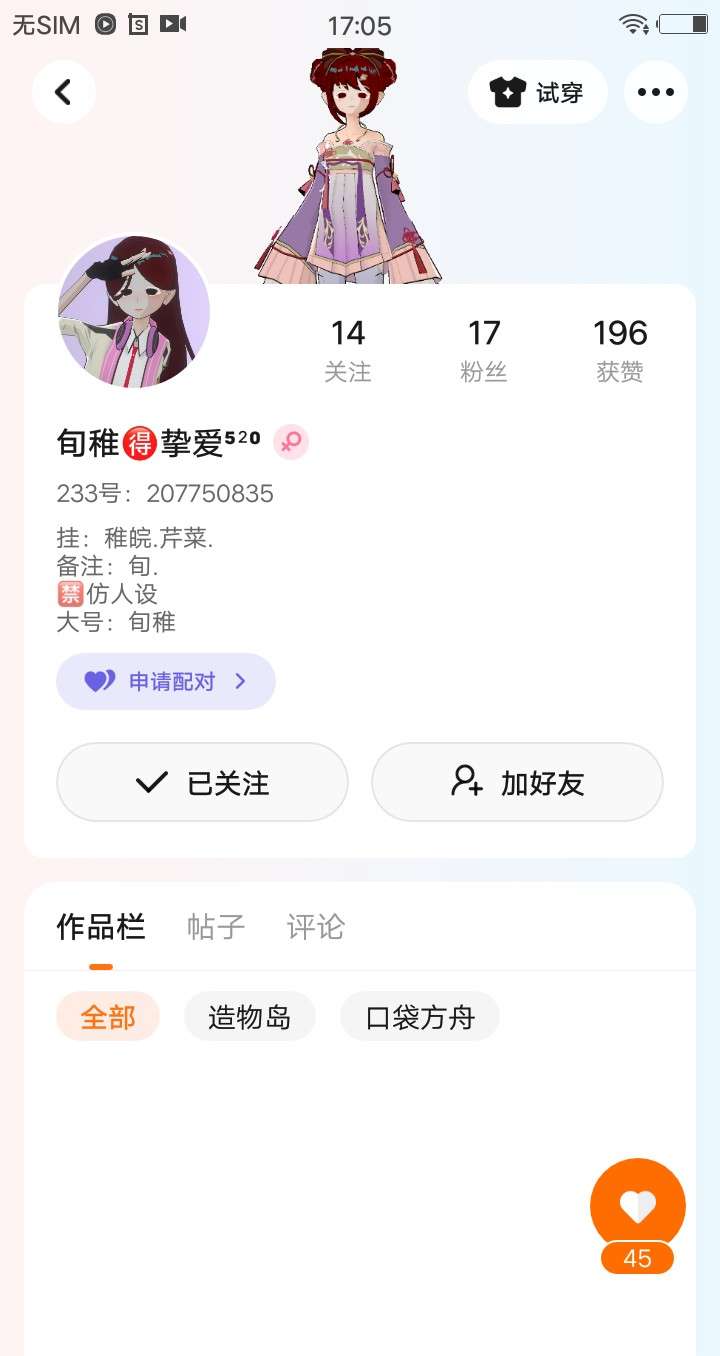Switch to the 评论 tab

coord(315,927)
